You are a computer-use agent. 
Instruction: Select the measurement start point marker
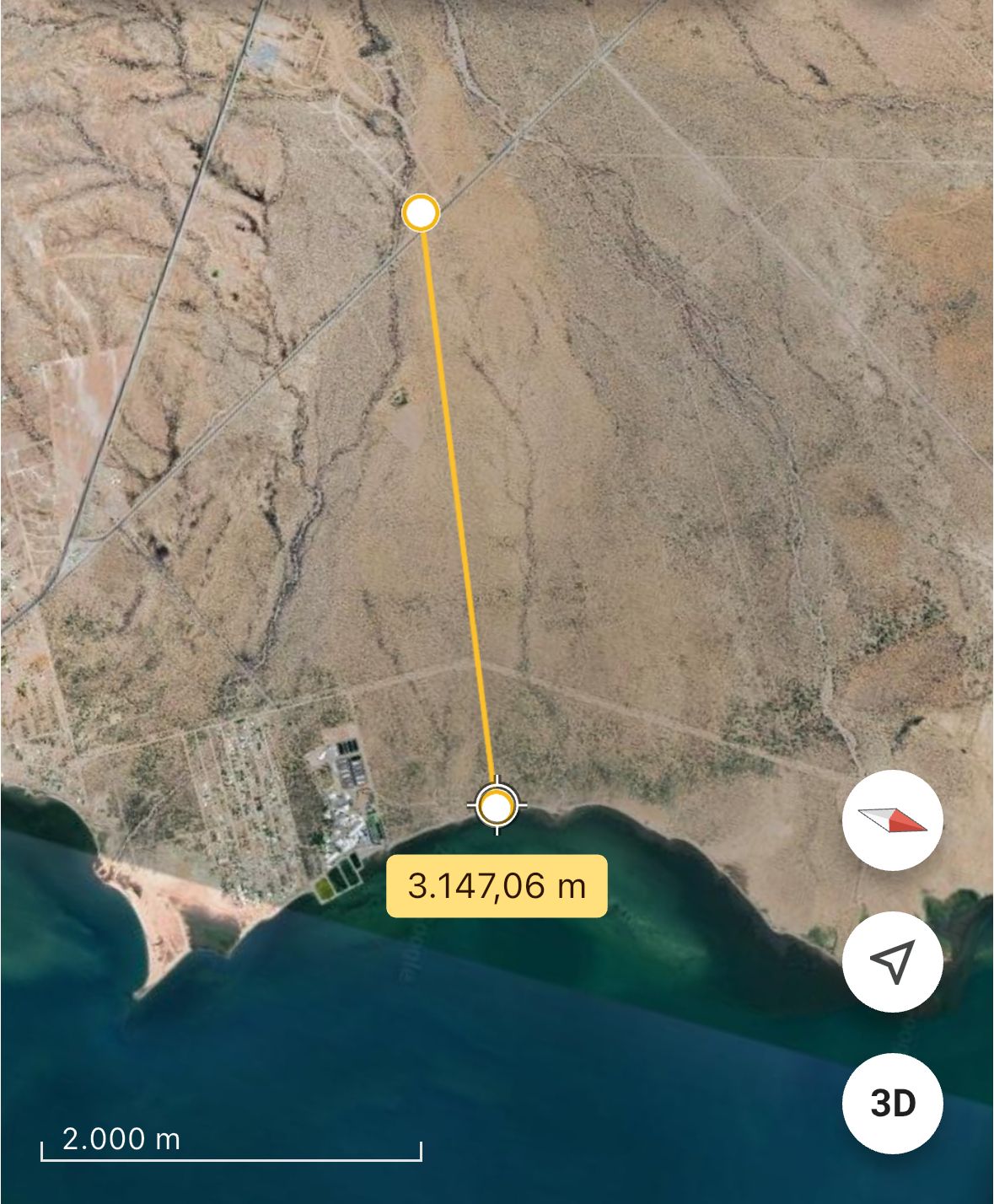420,212
